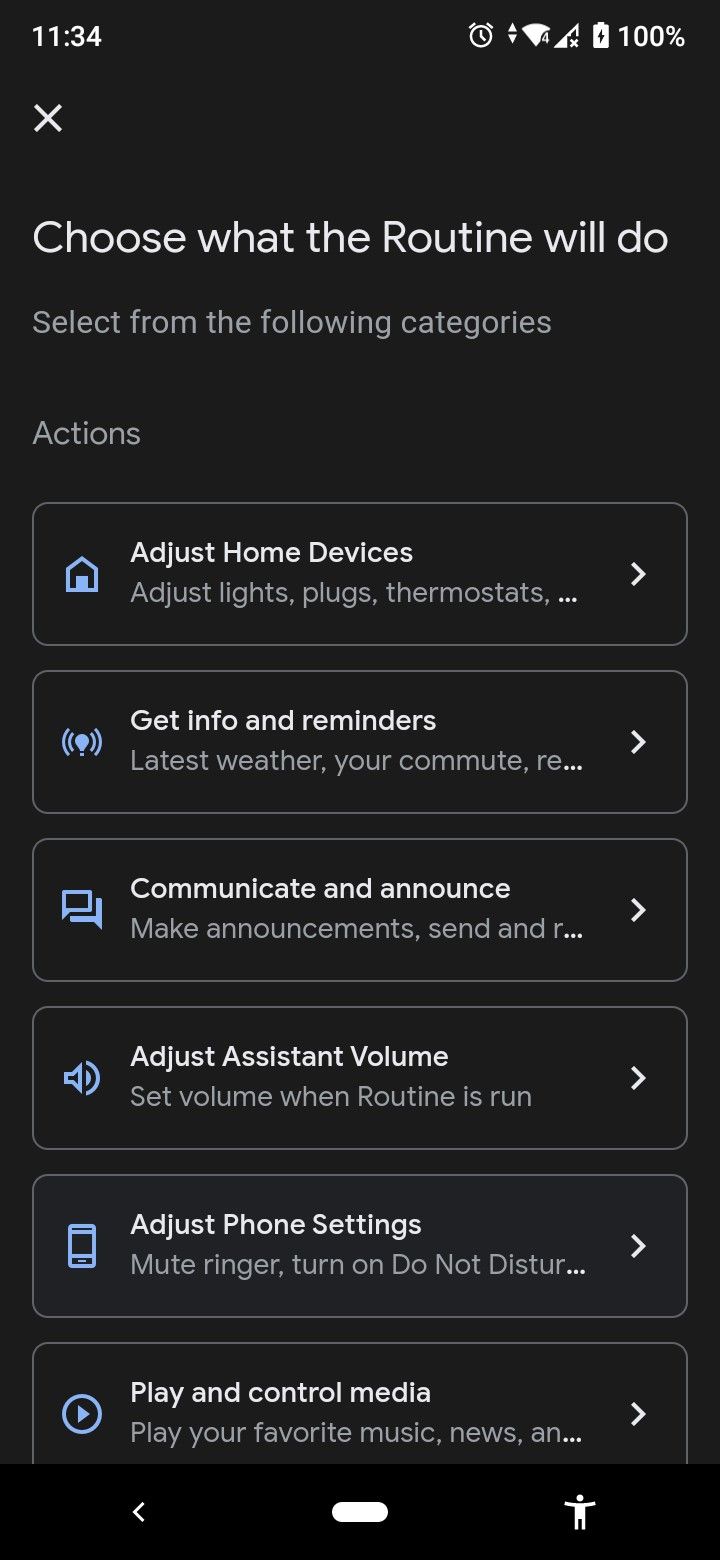Open Adjust Home Devices category
This screenshot has width=720, height=1560.
tap(360, 574)
